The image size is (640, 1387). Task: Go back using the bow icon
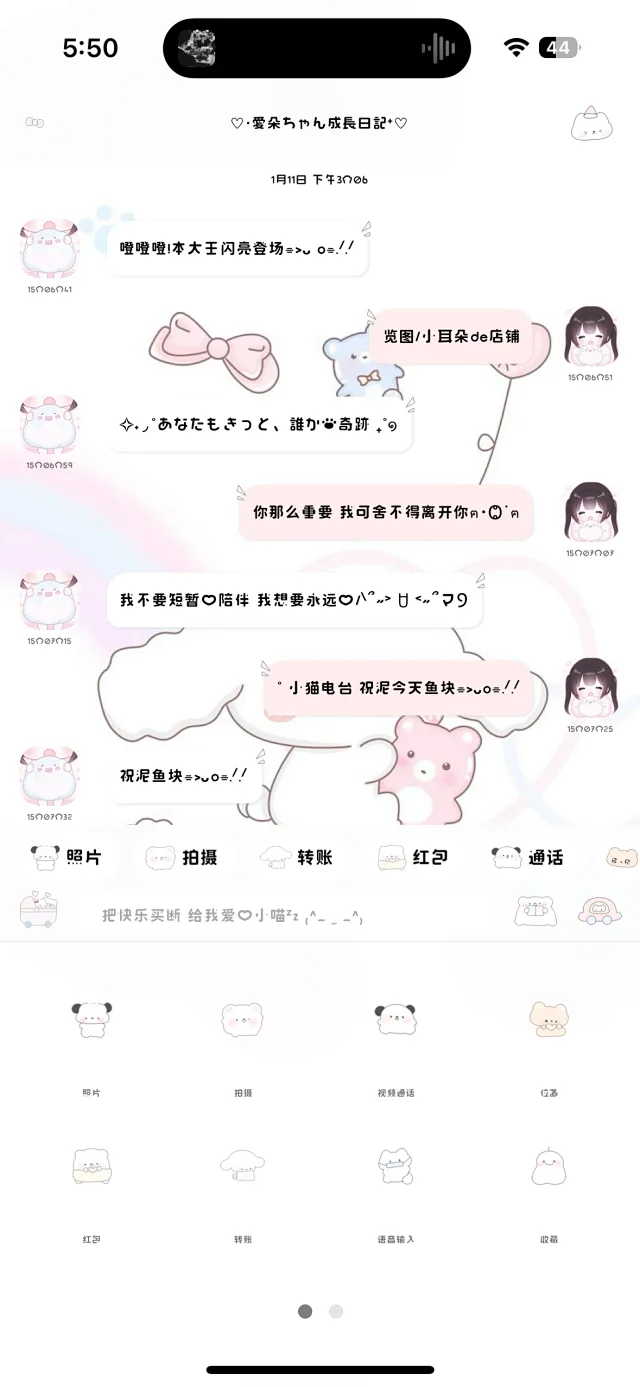pyautogui.click(x=35, y=123)
